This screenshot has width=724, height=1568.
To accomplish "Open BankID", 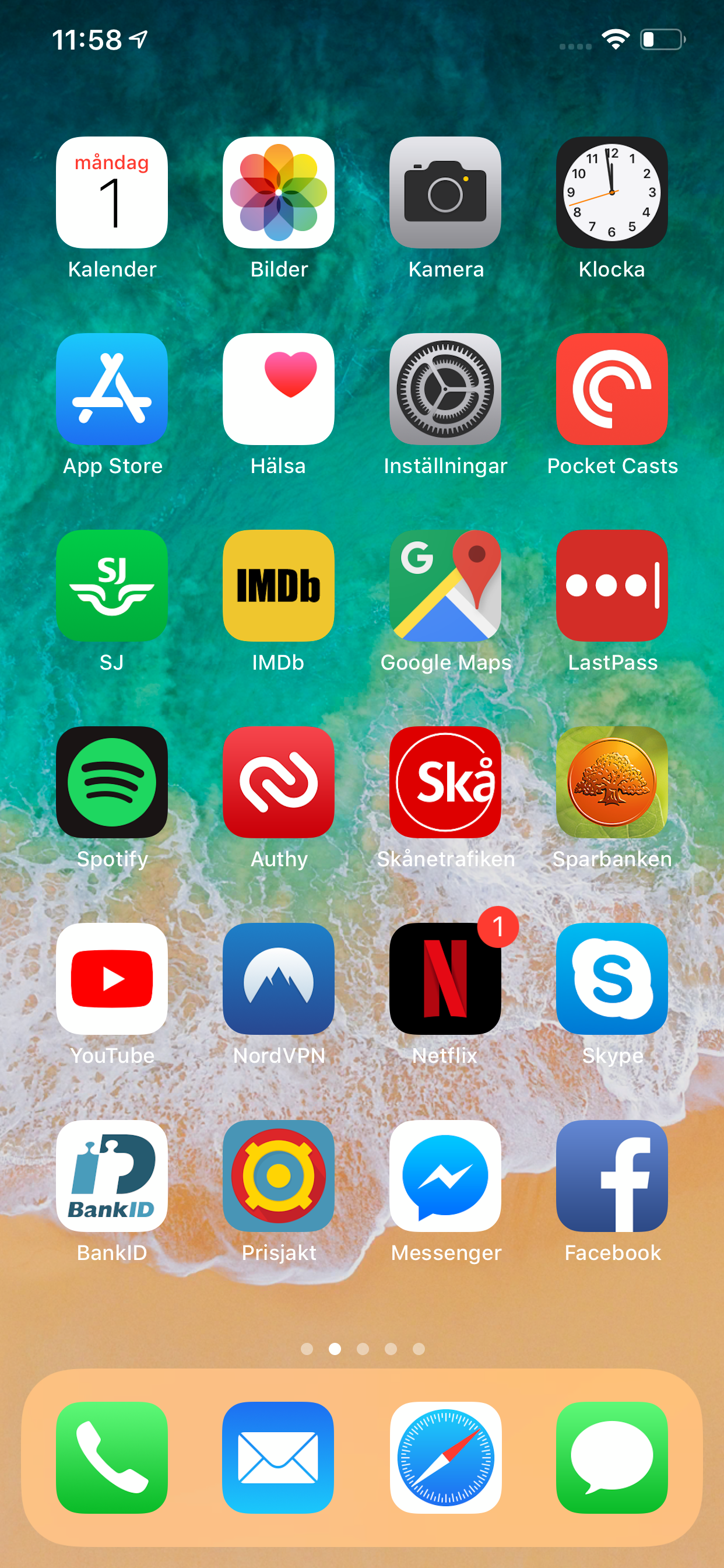I will pyautogui.click(x=112, y=1176).
